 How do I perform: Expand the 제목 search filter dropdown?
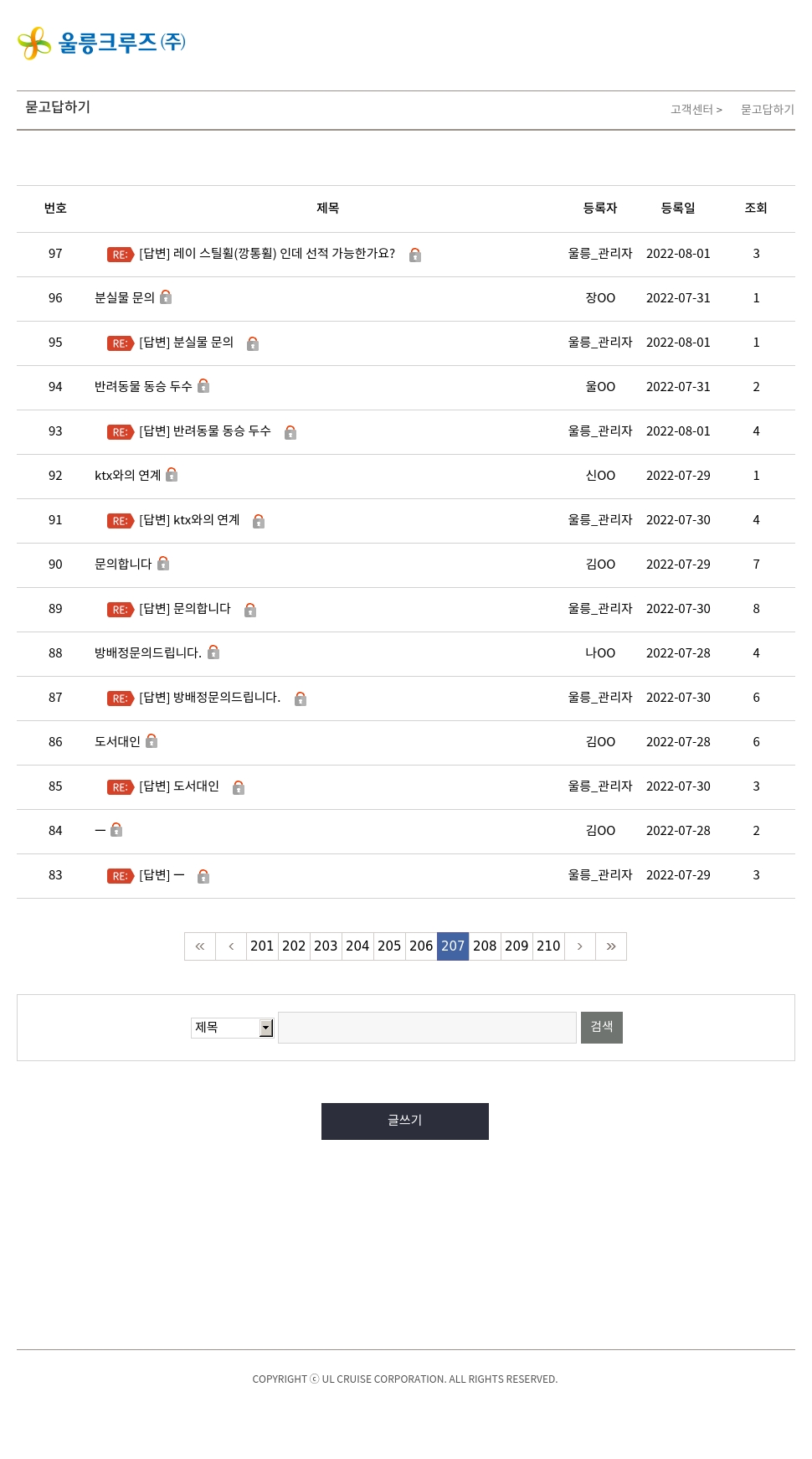tap(233, 1028)
